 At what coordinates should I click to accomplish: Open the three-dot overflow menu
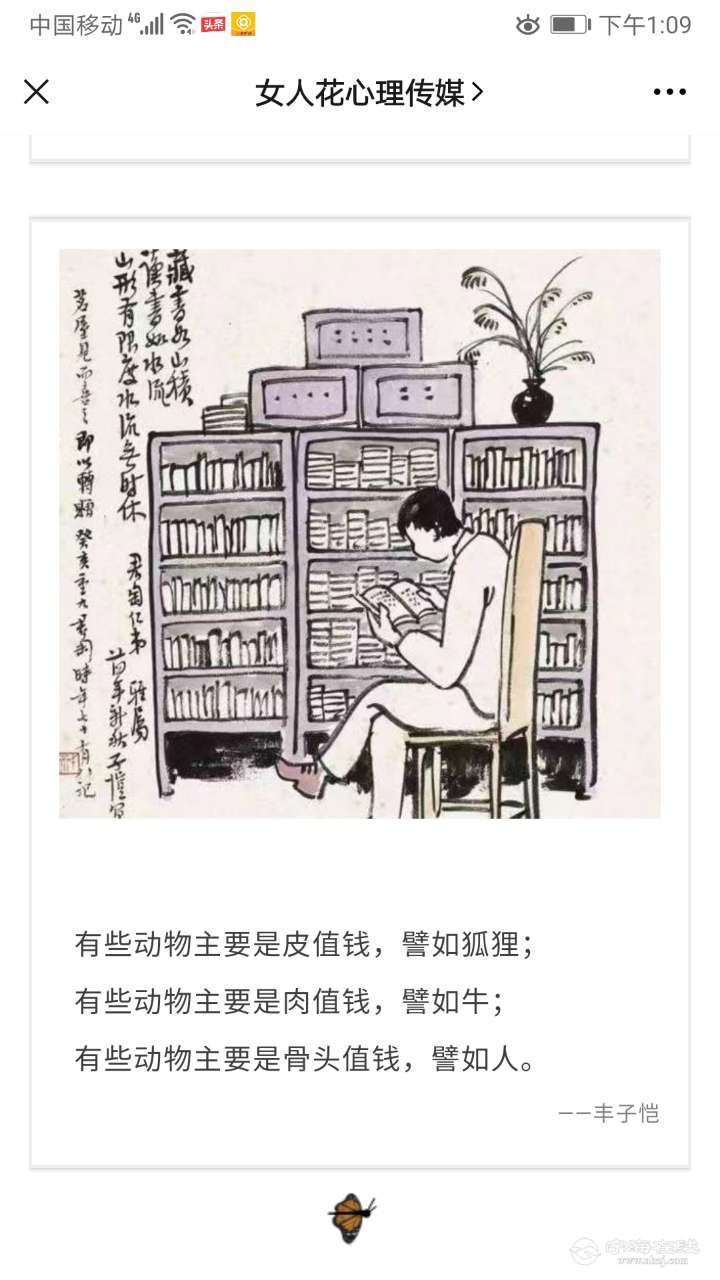click(669, 92)
